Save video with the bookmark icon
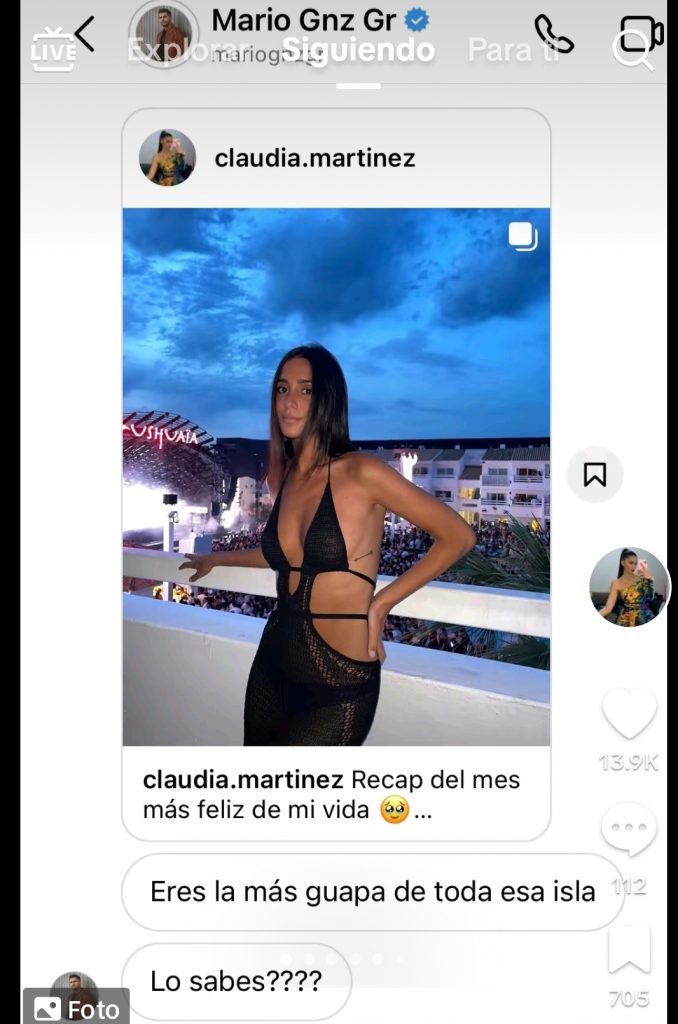The height and width of the screenshot is (1024, 678). pos(629,949)
